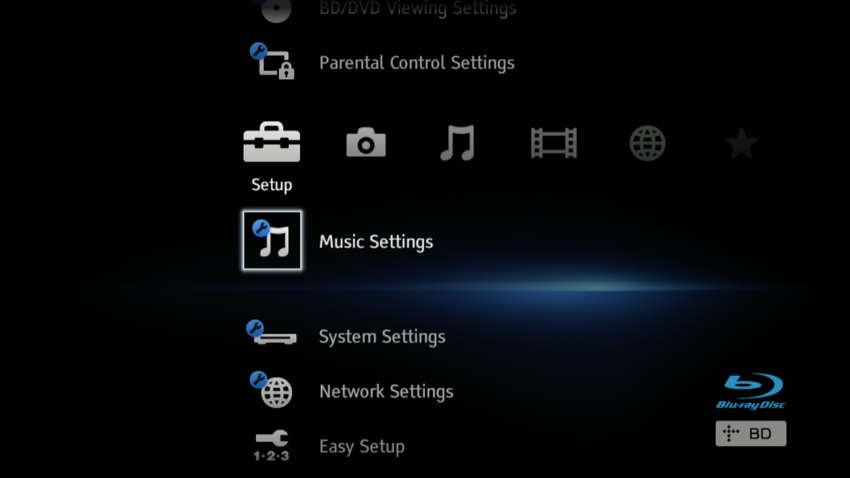
Task: Open Network Settings
Action: coord(385,392)
